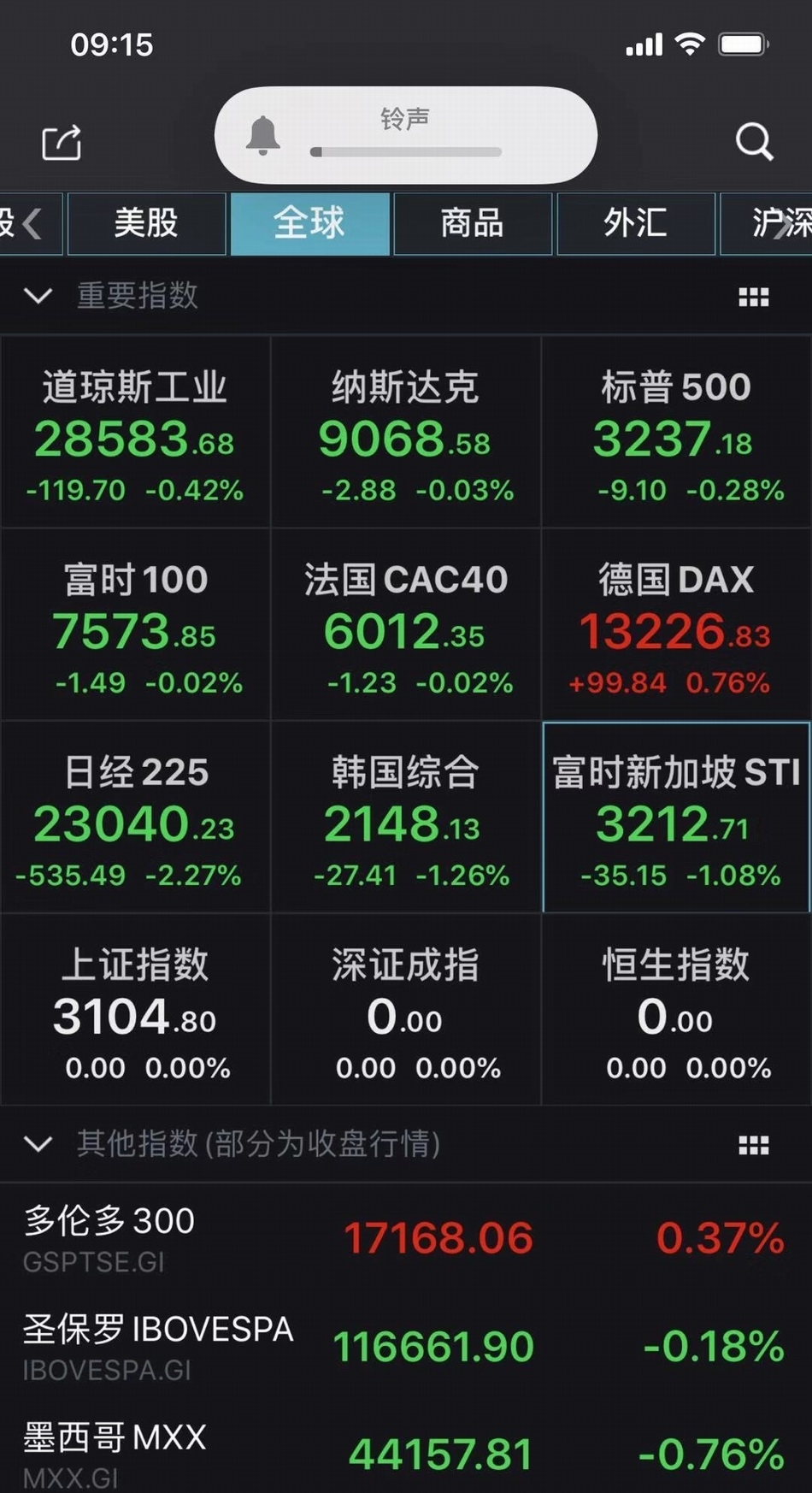
Task: Open the 外汇 tab
Action: pos(636,224)
